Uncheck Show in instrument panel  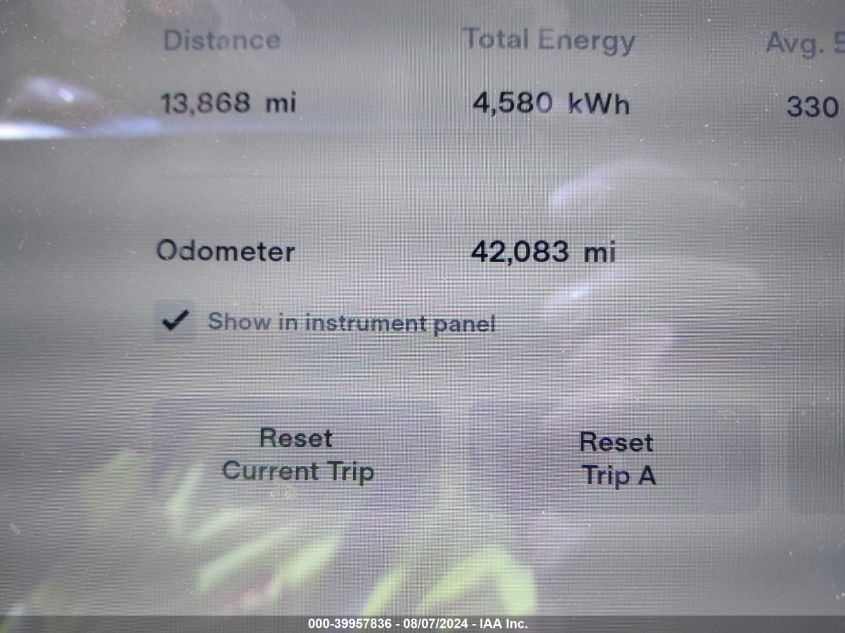click(176, 321)
